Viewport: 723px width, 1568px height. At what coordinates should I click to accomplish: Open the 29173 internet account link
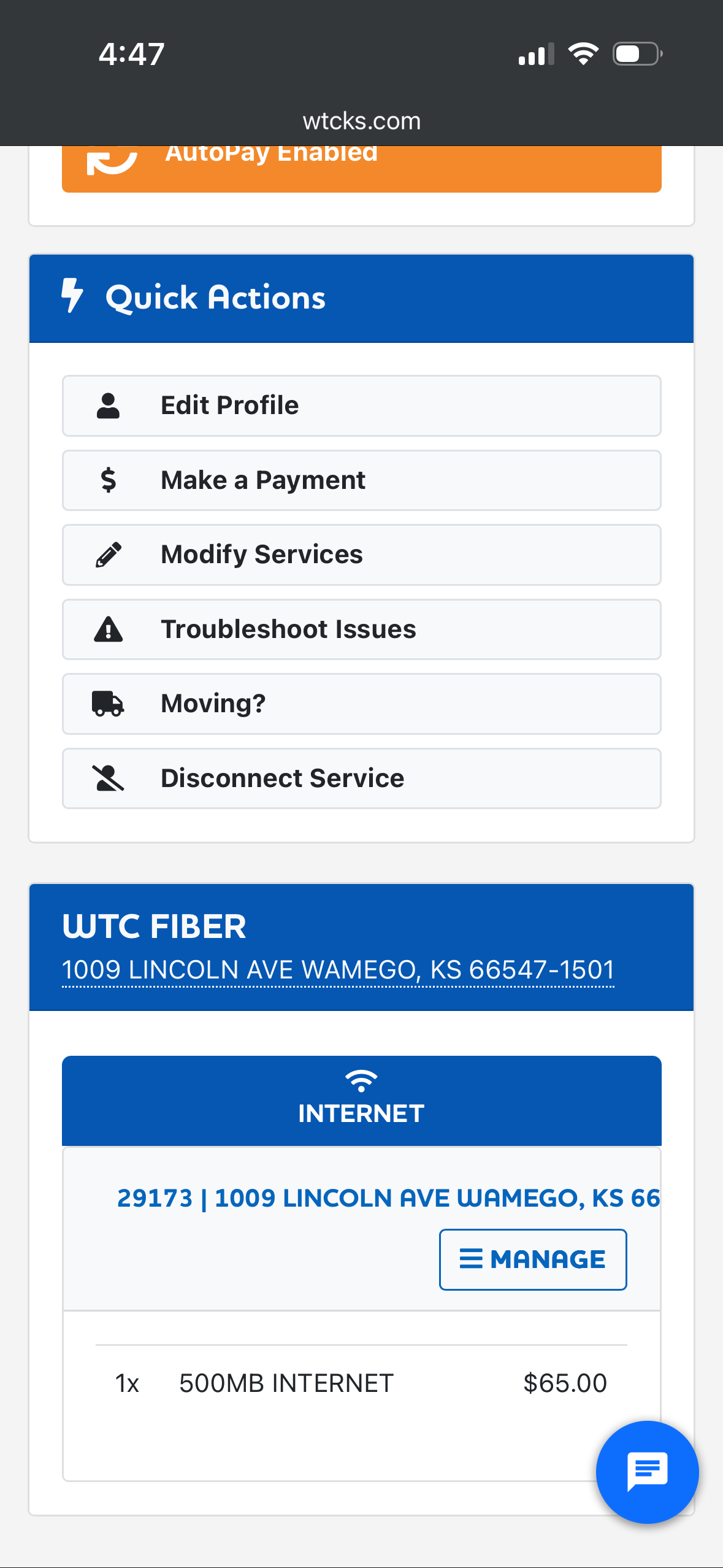[x=388, y=1198]
